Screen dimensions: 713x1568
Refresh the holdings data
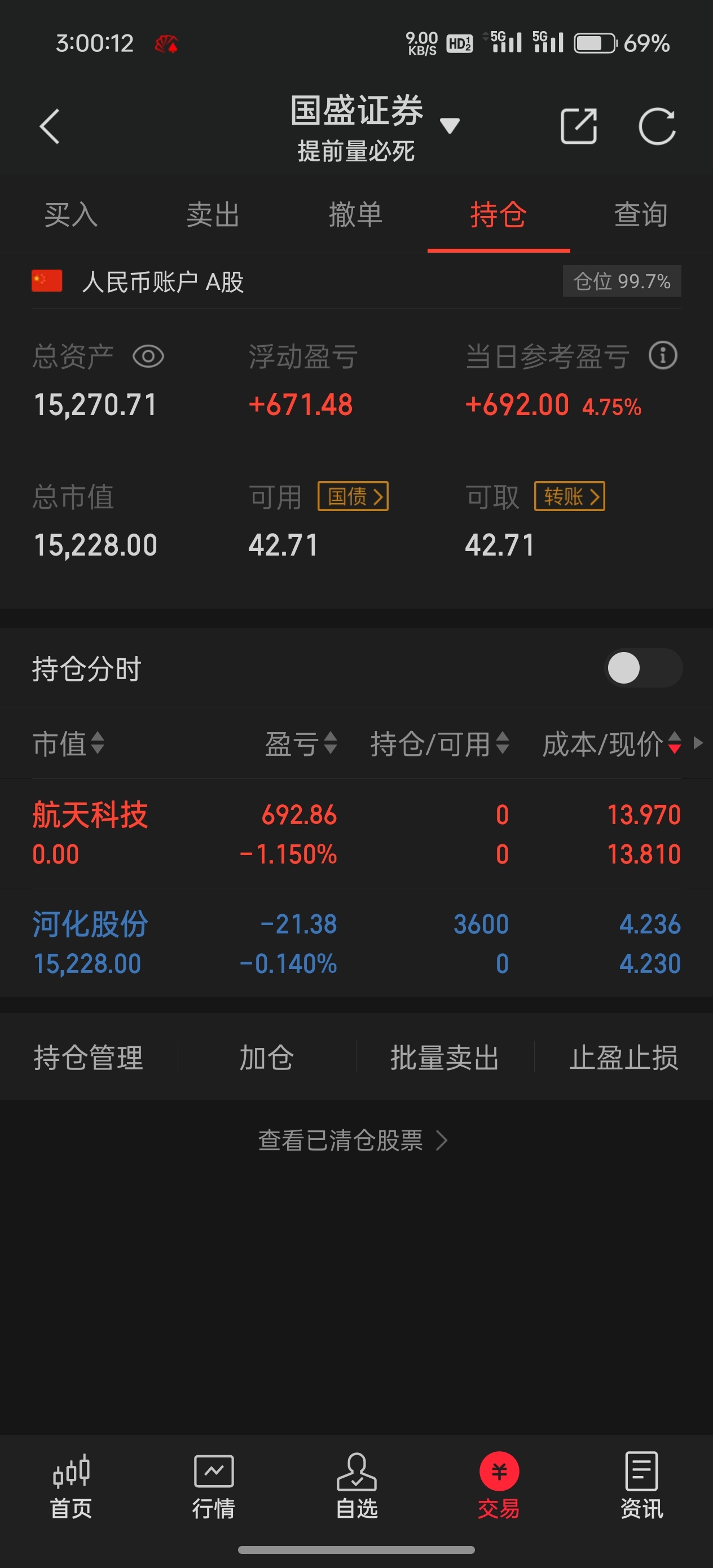pos(657,126)
